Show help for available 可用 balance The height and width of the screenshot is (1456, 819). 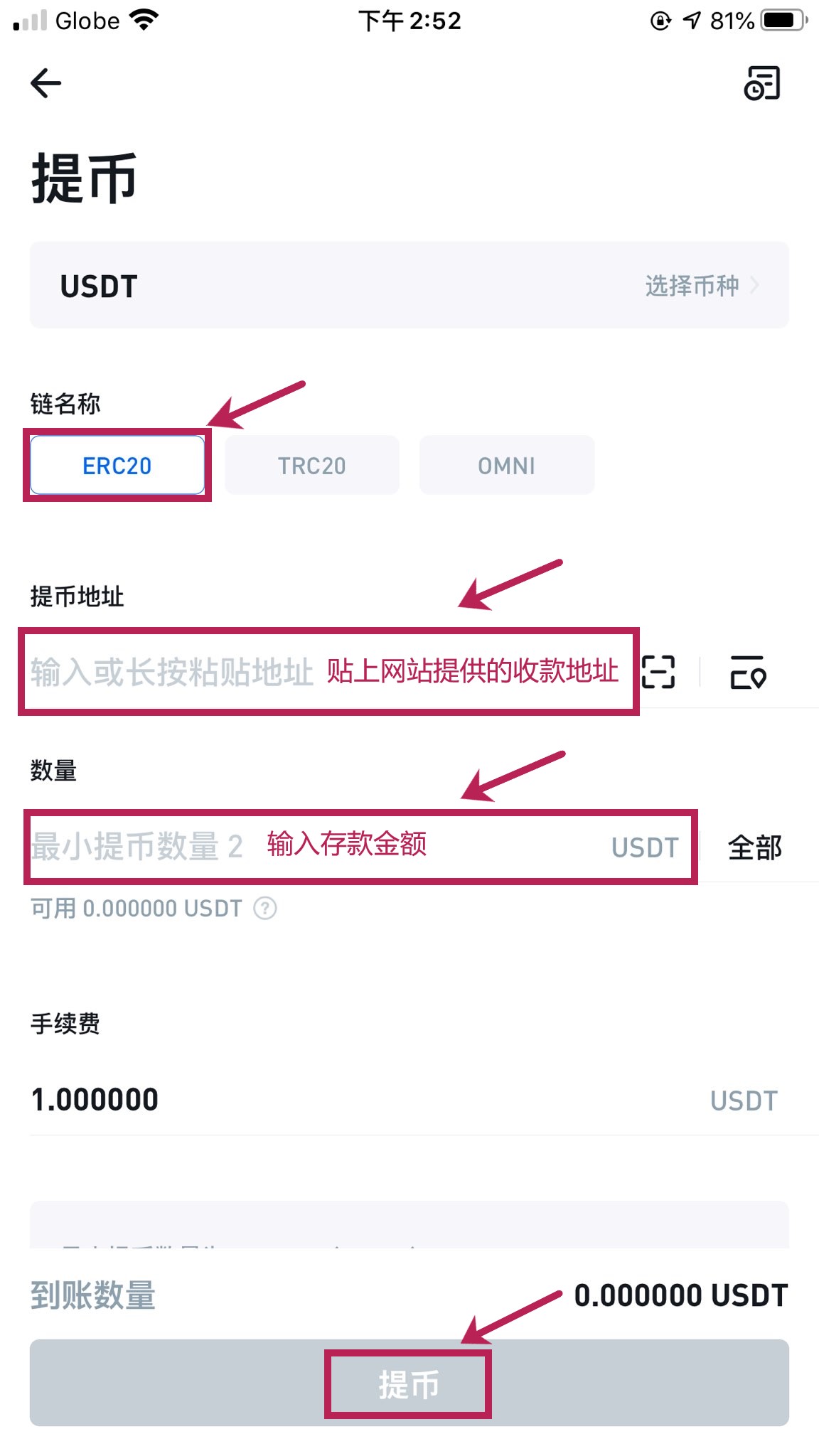[266, 909]
